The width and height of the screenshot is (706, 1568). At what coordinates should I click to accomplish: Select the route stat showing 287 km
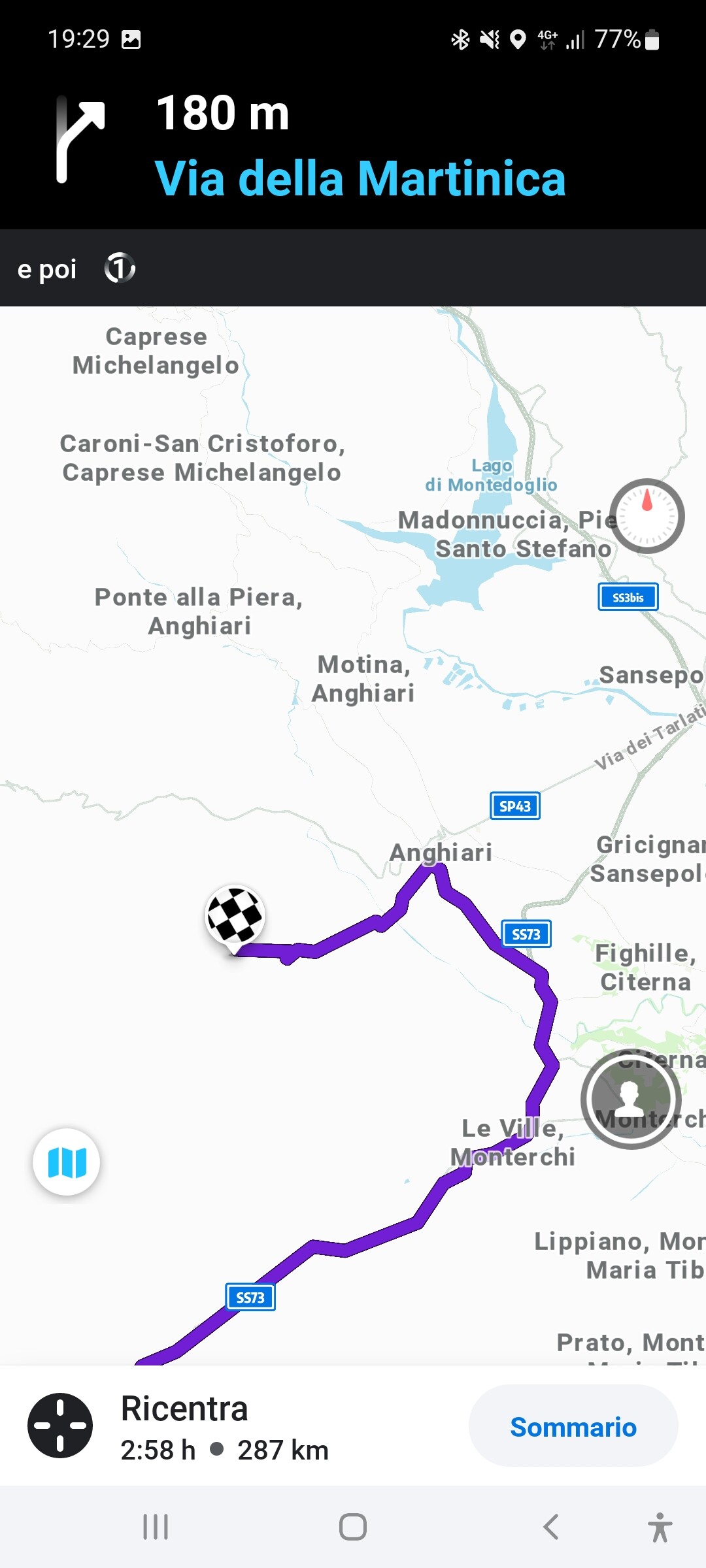[x=283, y=1449]
